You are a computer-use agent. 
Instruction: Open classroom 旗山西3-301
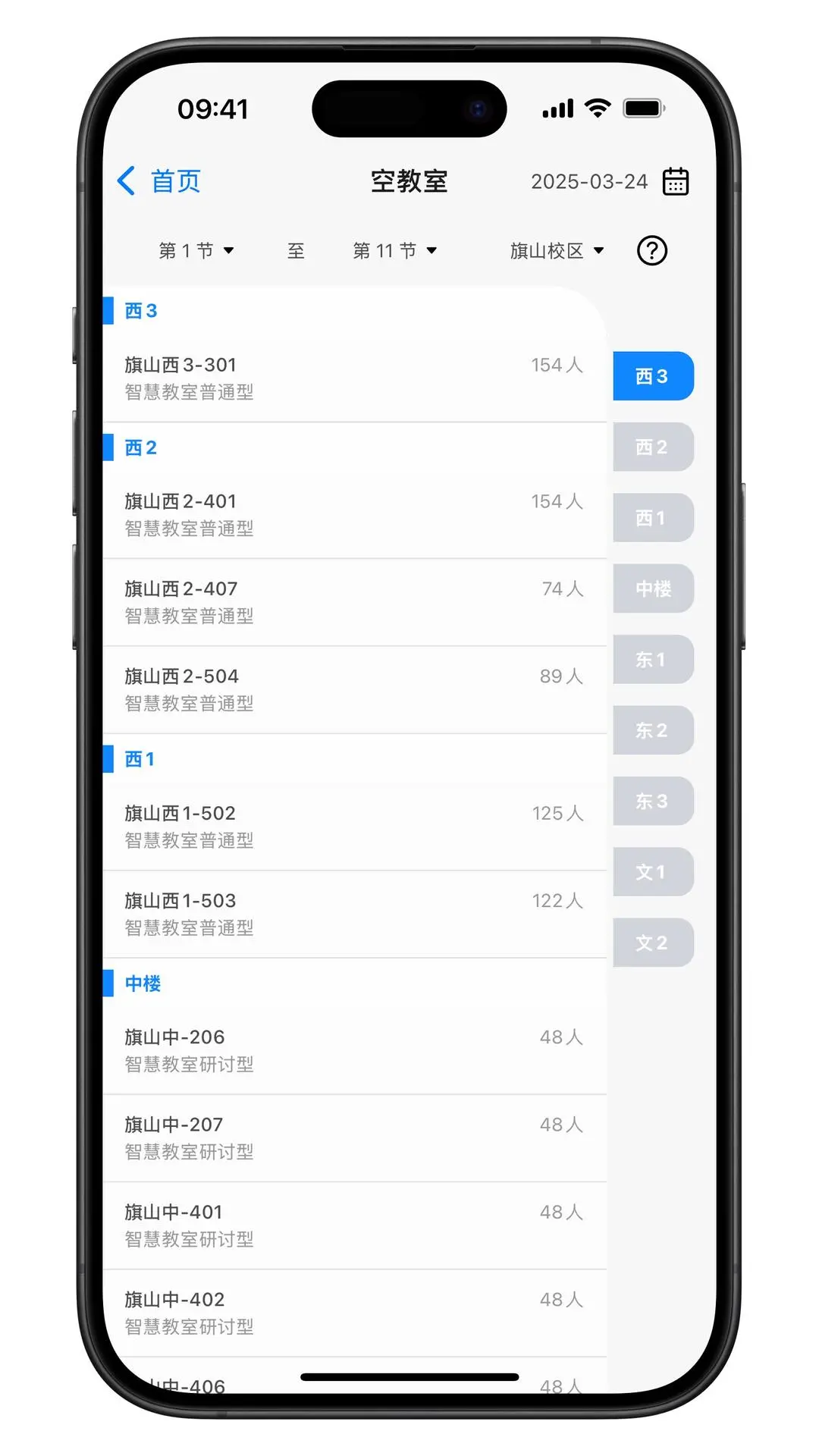(x=355, y=378)
